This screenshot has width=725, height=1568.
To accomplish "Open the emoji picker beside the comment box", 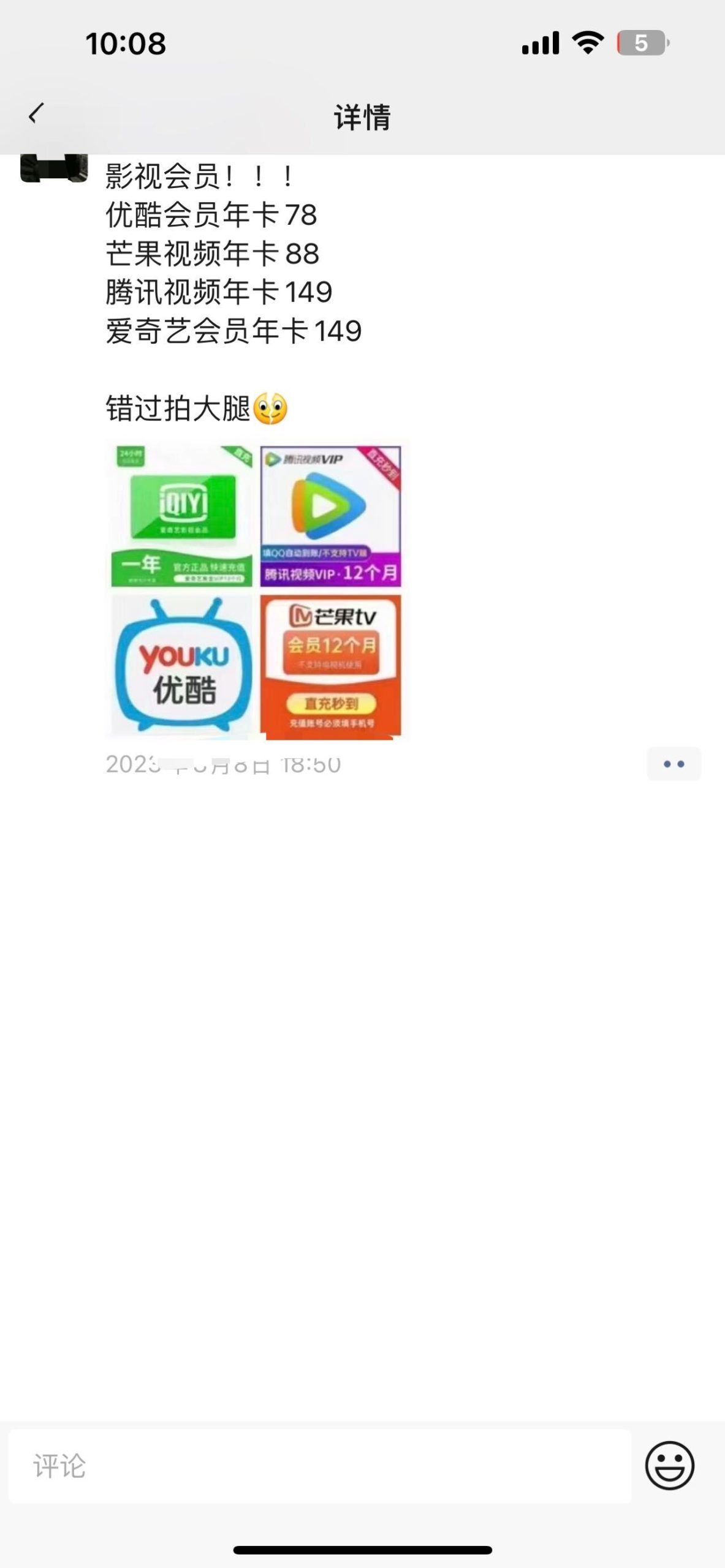I will click(x=669, y=1466).
